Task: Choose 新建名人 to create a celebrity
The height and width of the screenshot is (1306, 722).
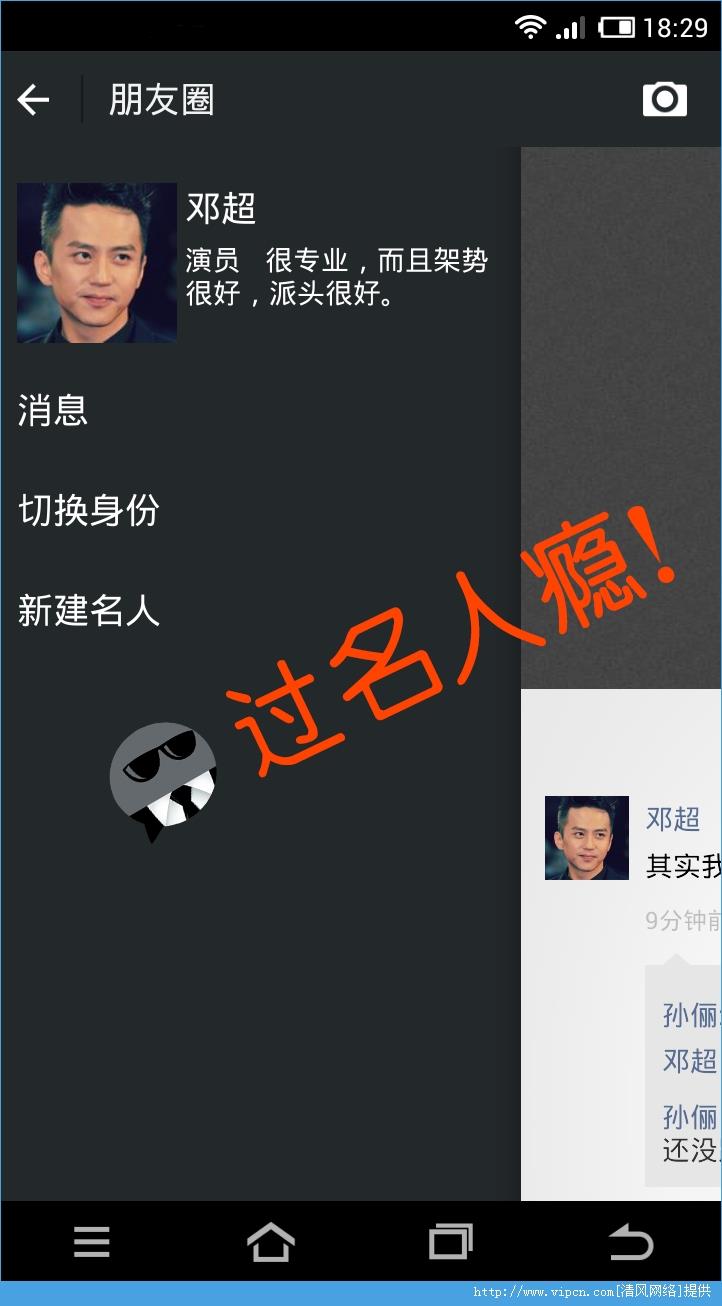Action: (x=89, y=610)
